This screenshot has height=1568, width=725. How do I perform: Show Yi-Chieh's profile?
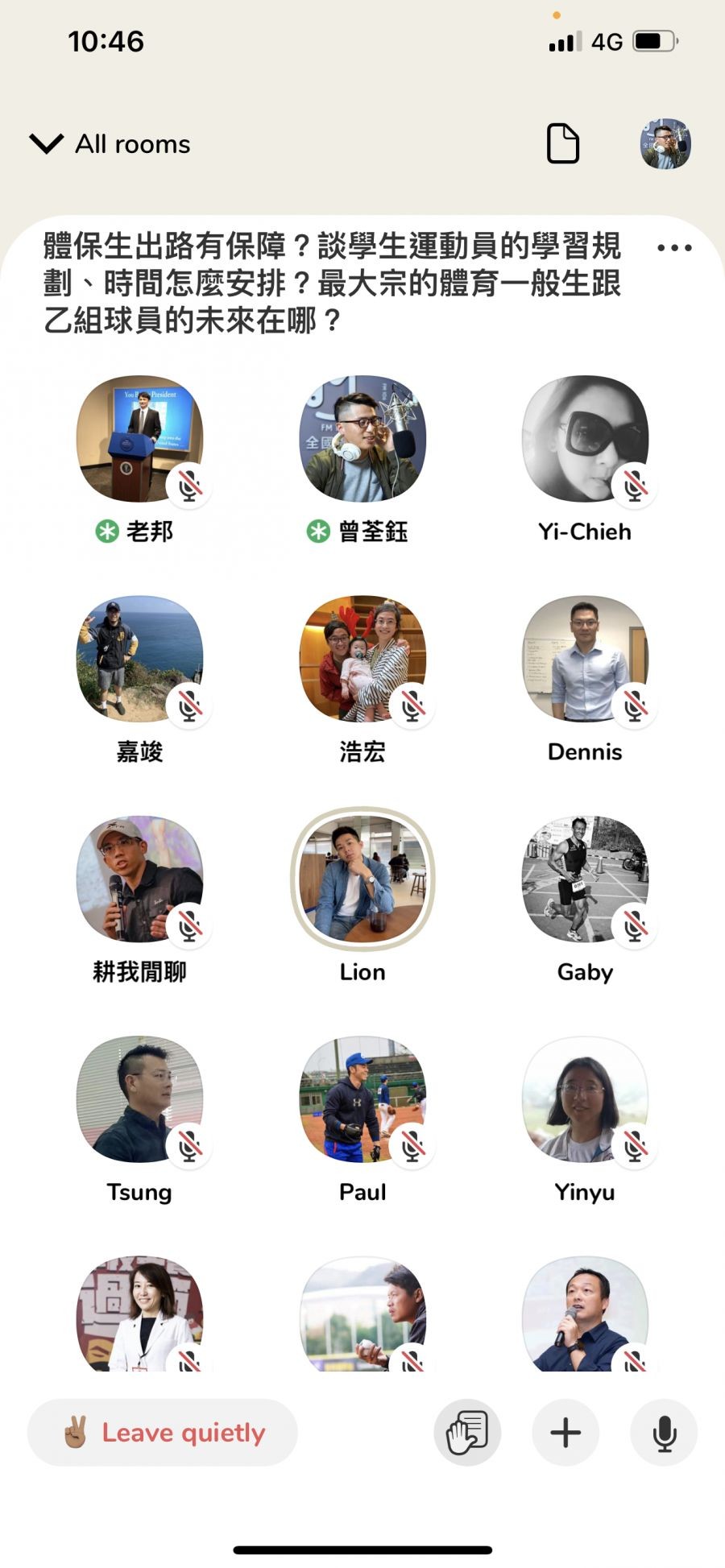[585, 439]
